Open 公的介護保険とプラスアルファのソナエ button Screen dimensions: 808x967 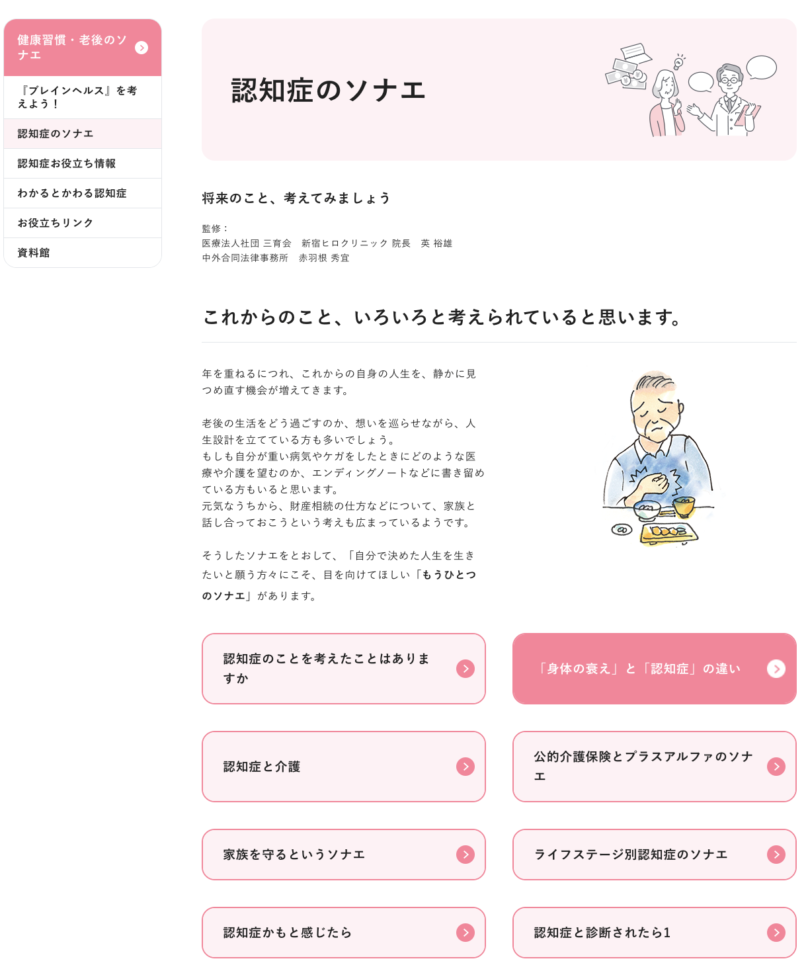pyautogui.click(x=654, y=766)
